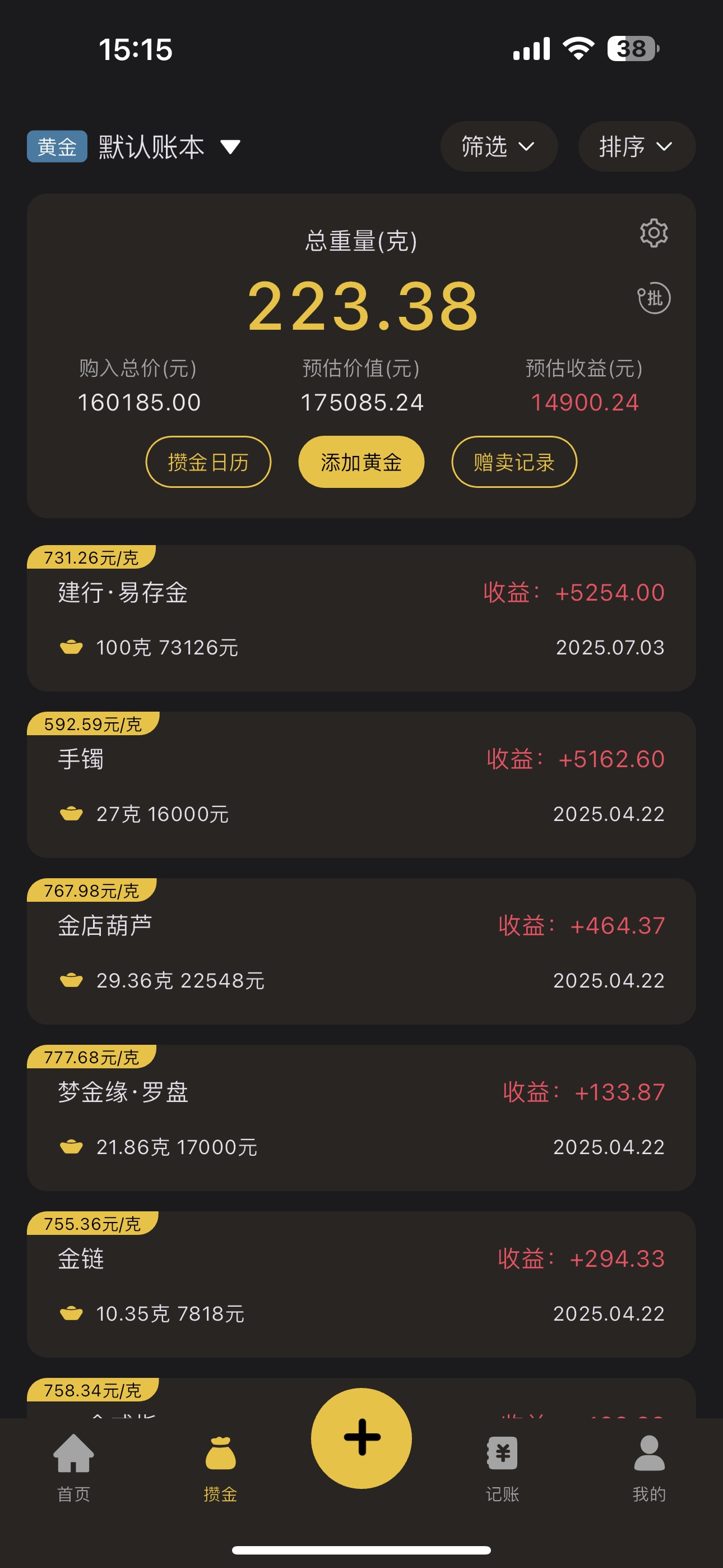Screen dimensions: 723x1568
Task: Open the 排序 sort options
Action: [x=637, y=147]
